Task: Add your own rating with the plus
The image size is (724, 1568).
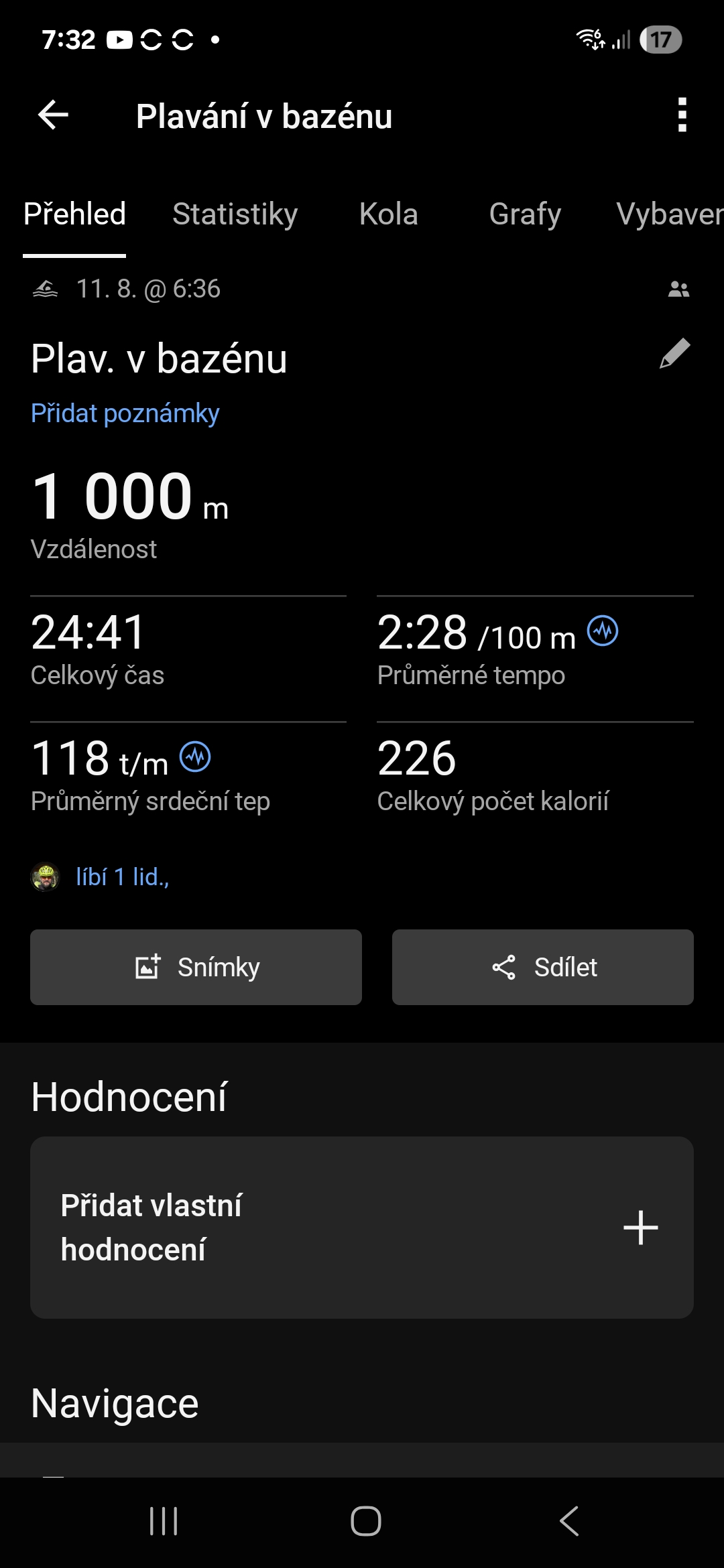Action: pyautogui.click(x=640, y=1228)
